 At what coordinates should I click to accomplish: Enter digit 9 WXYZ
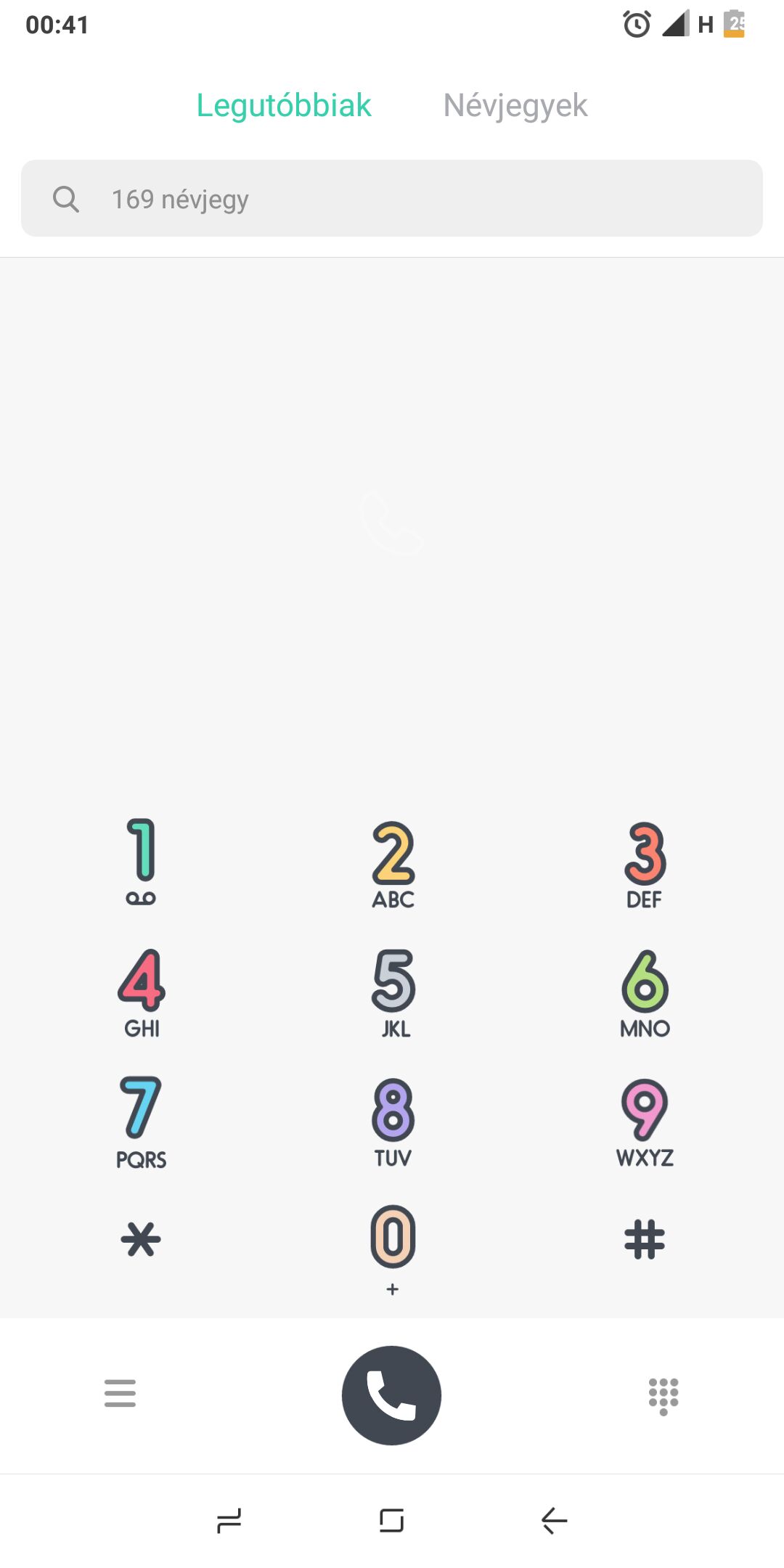tap(645, 1122)
